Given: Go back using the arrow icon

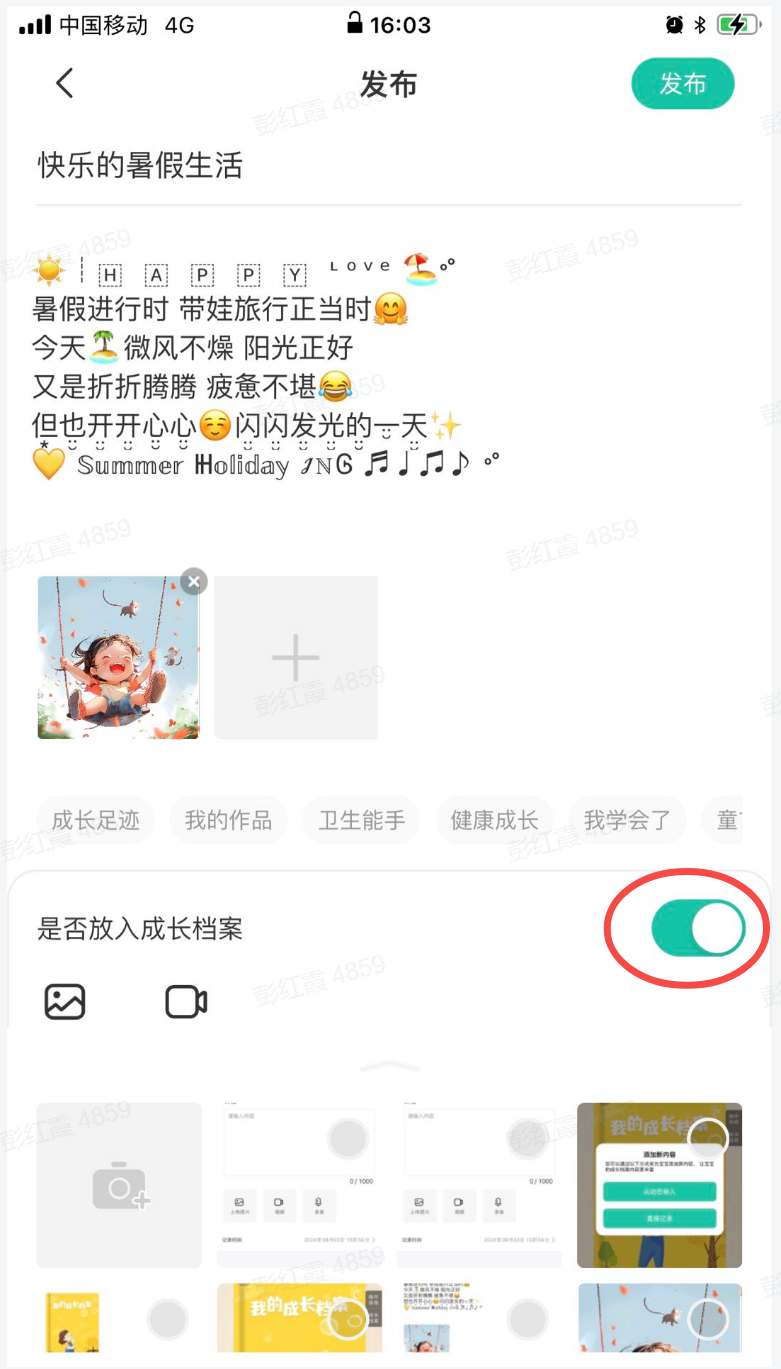Looking at the screenshot, I should pyautogui.click(x=65, y=83).
